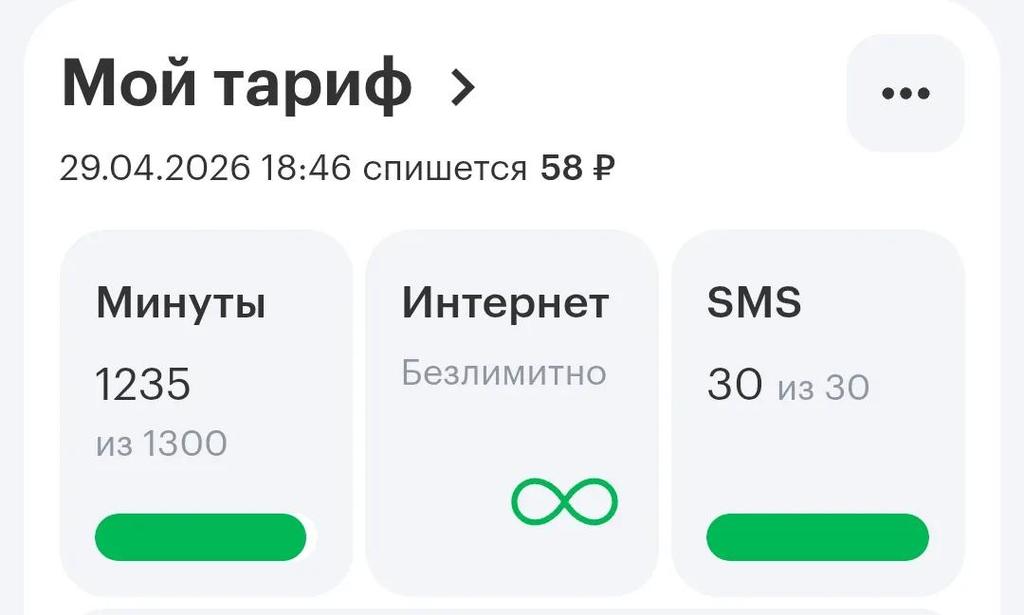This screenshot has height=615, width=1024.
Task: Open the three-dot menu in Мой тариф
Action: (x=905, y=93)
